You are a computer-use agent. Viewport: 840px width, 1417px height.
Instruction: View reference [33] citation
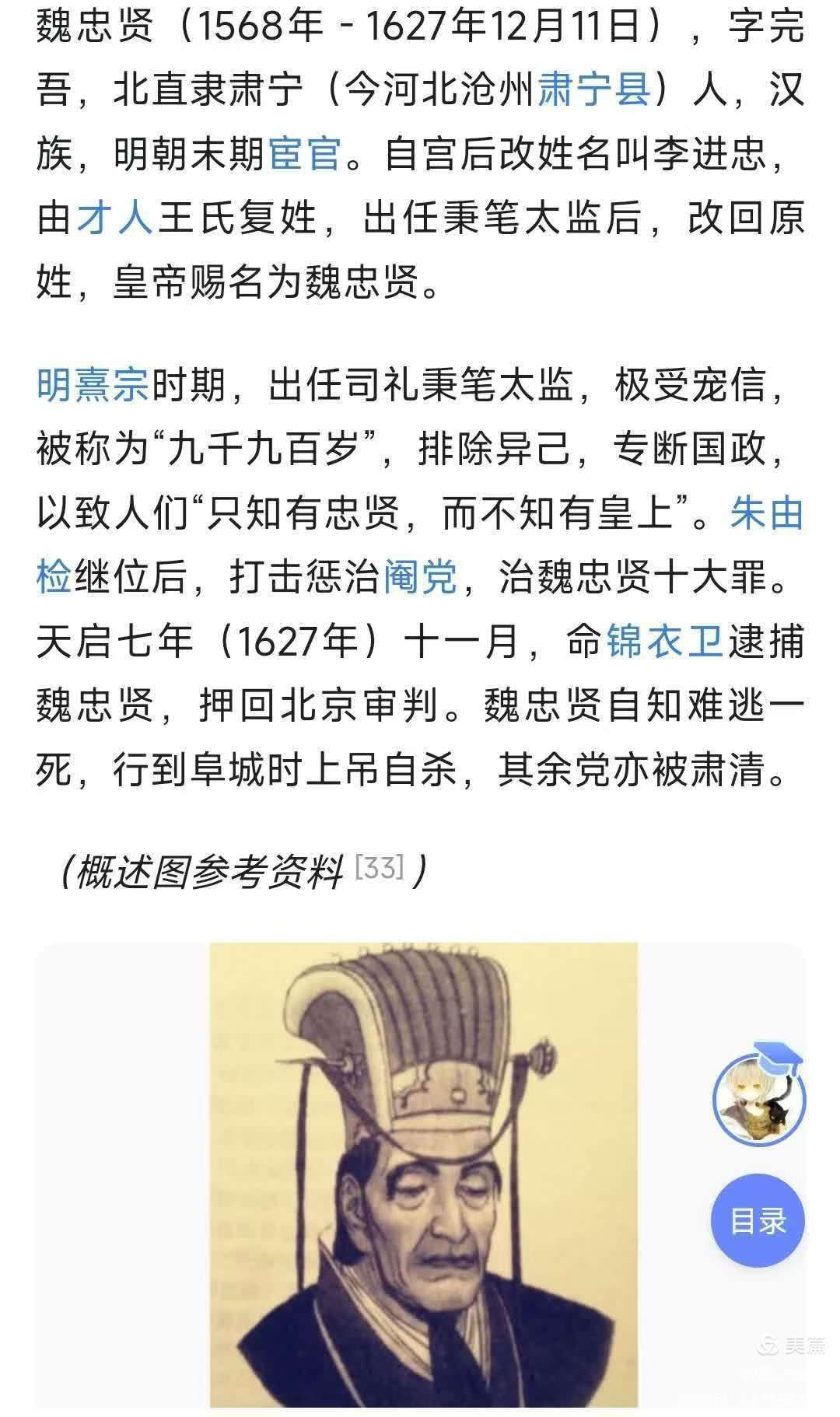tap(380, 867)
